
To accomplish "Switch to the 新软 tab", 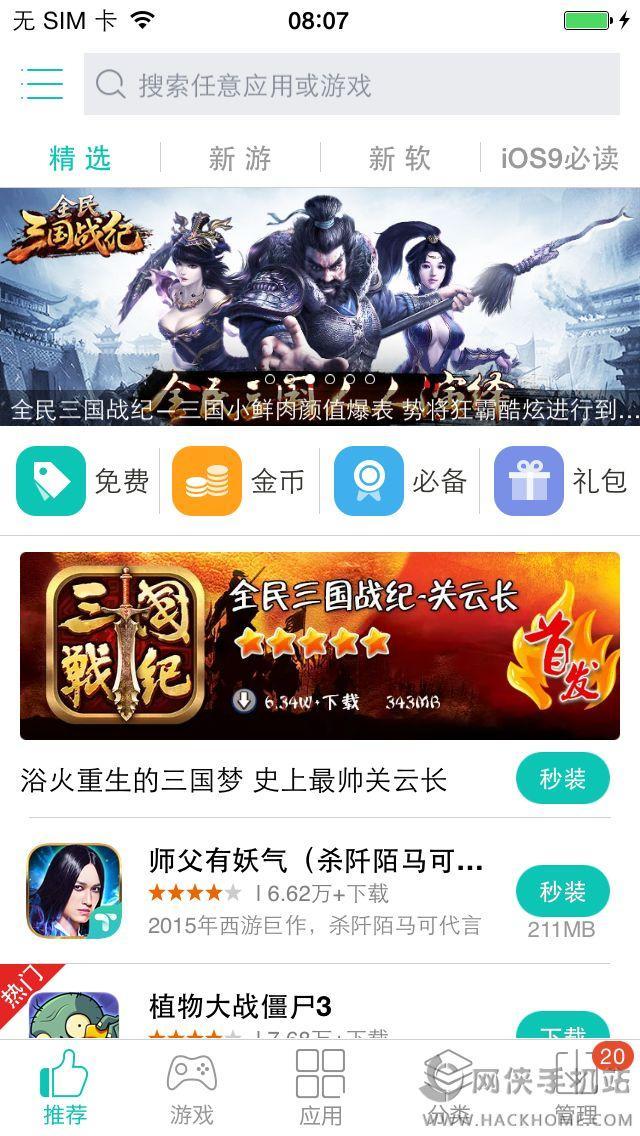I will tap(400, 158).
